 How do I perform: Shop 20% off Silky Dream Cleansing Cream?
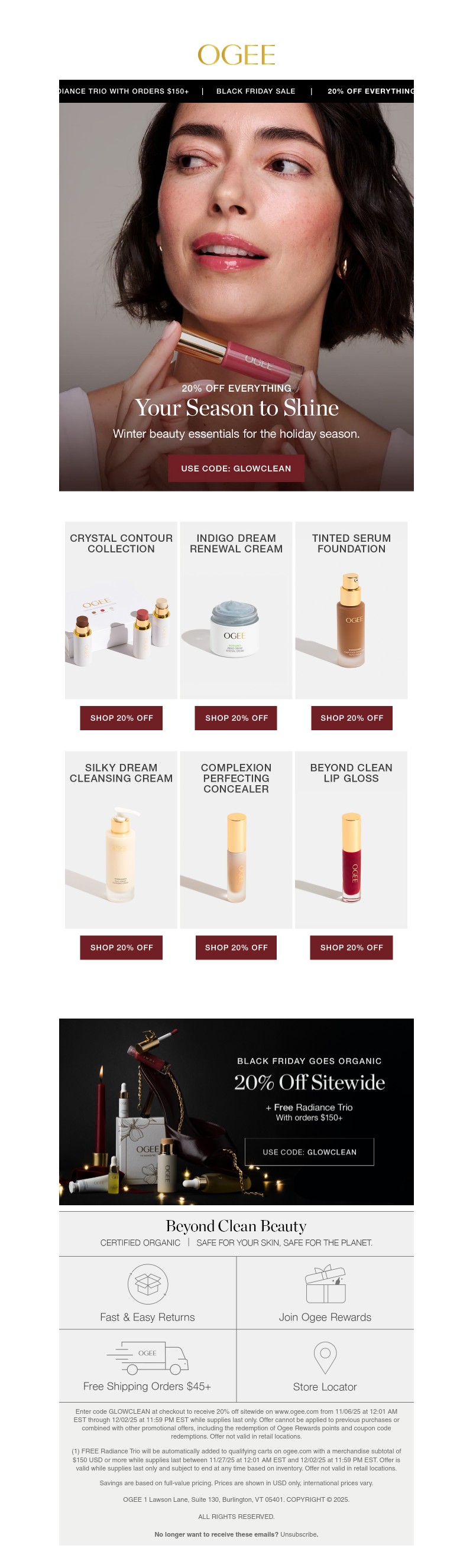[121, 947]
